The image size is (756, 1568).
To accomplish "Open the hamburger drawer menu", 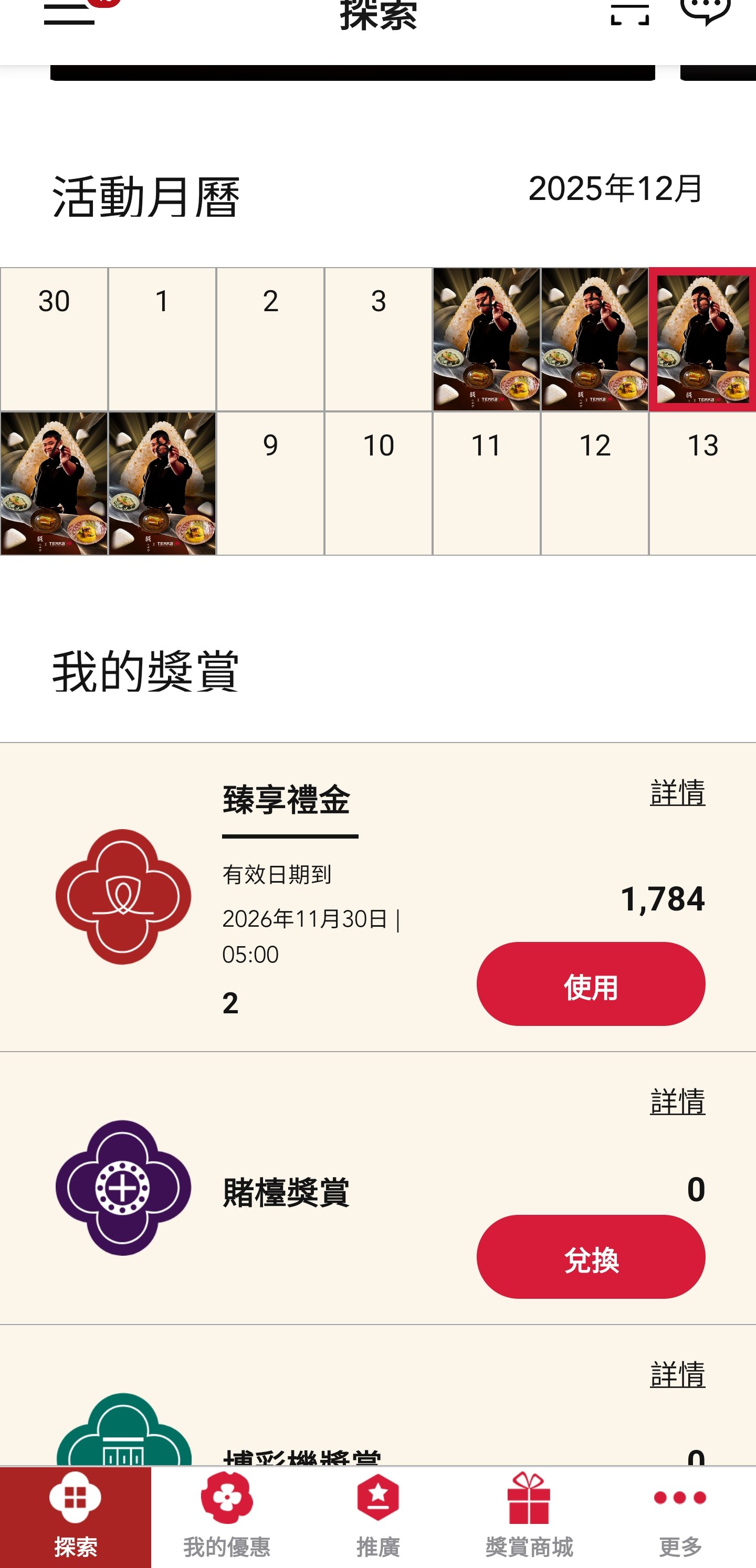I will click(69, 14).
